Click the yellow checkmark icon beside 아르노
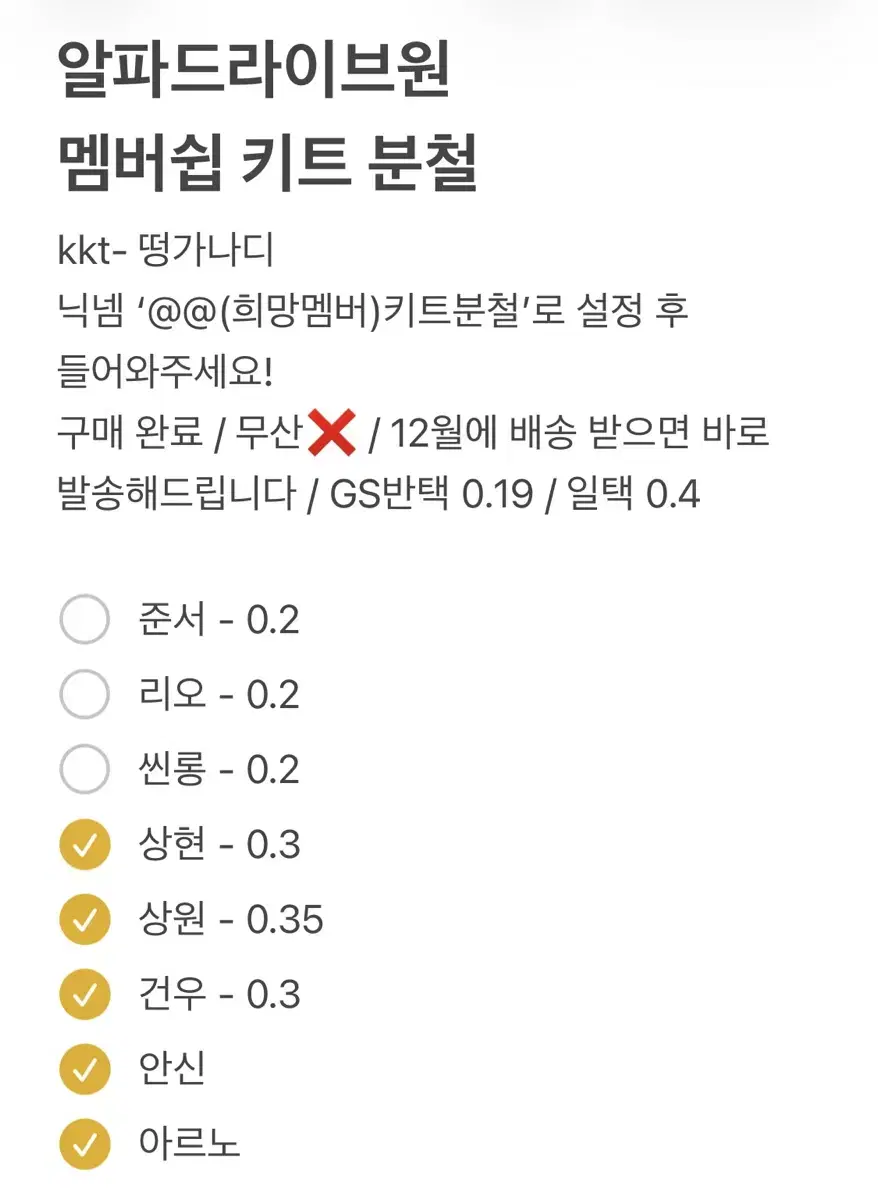Viewport: 878px width, 1200px height. pos(84,1144)
